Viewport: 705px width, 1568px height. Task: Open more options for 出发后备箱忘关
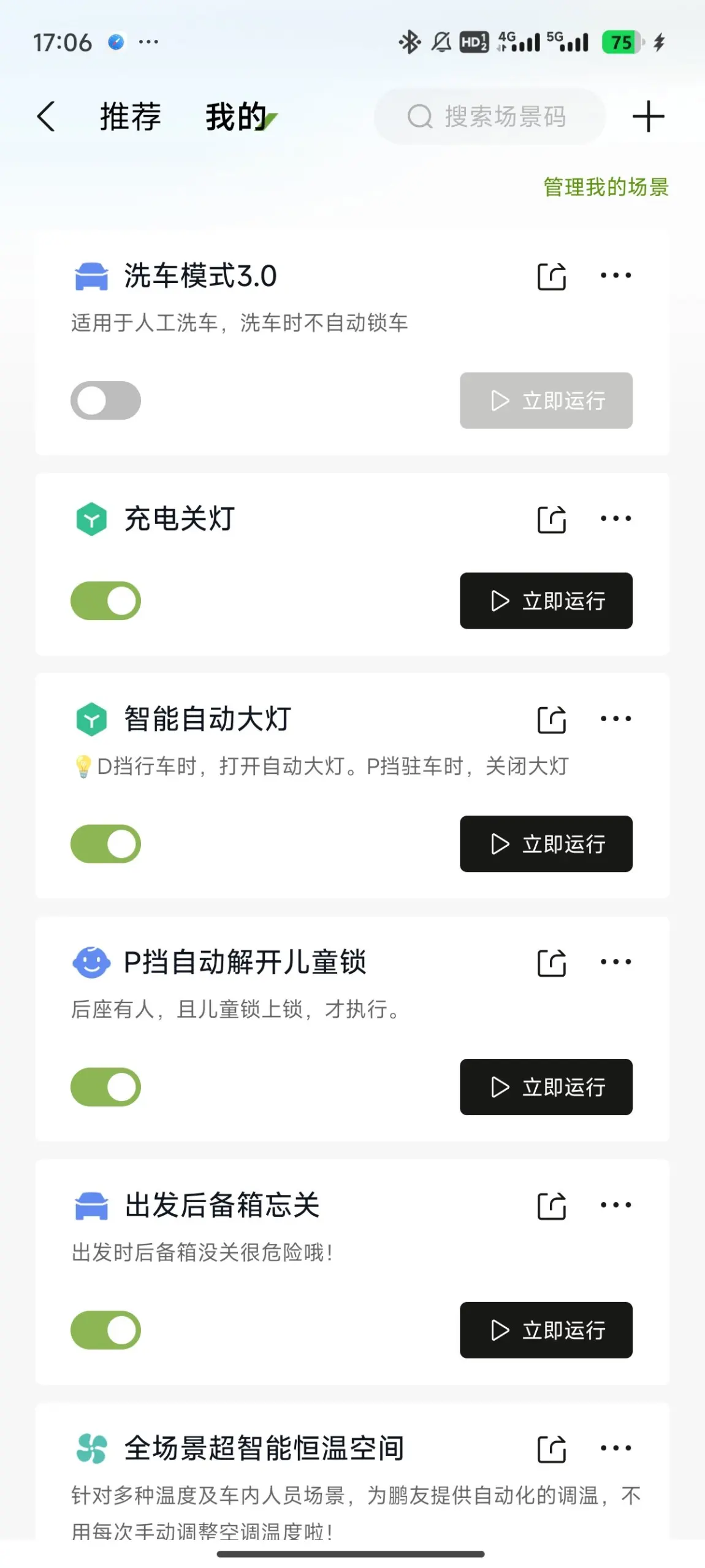click(615, 1205)
